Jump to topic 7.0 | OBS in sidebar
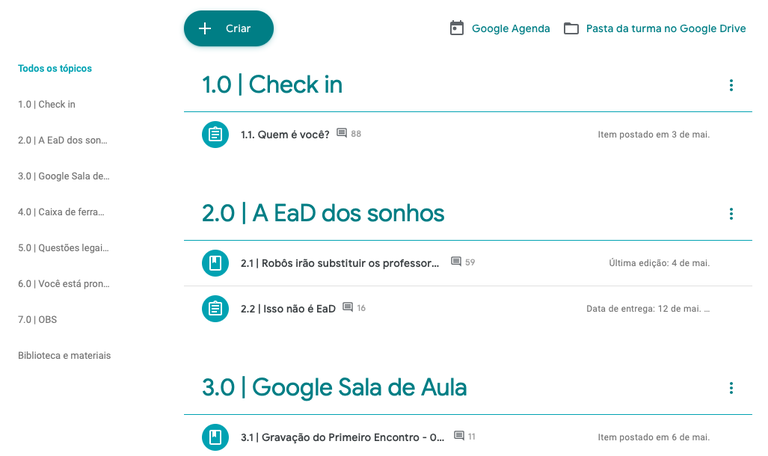 [37, 320]
